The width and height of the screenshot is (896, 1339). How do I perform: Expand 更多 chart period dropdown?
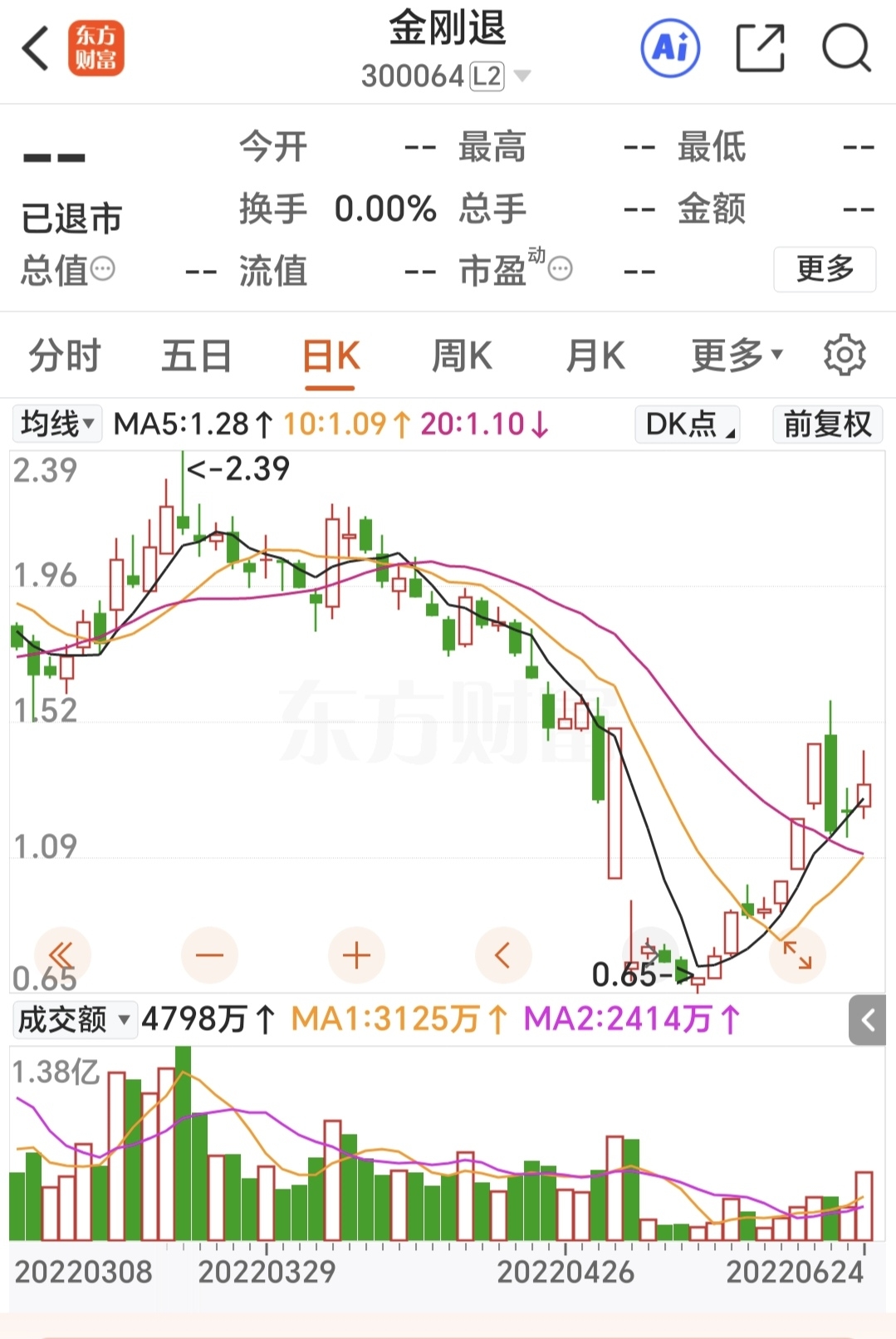737,356
